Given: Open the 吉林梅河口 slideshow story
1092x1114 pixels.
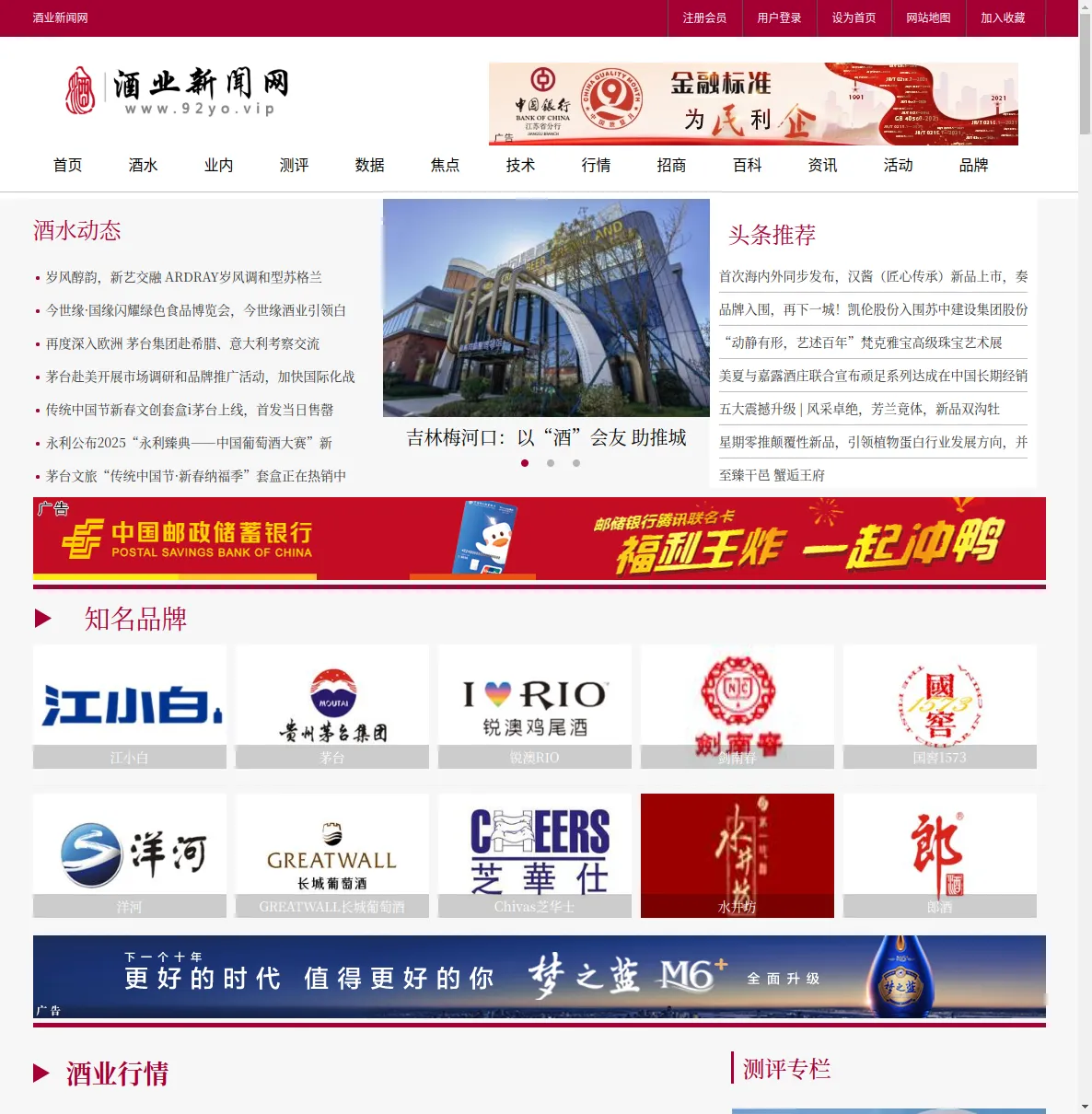Looking at the screenshot, I should pos(546,437).
